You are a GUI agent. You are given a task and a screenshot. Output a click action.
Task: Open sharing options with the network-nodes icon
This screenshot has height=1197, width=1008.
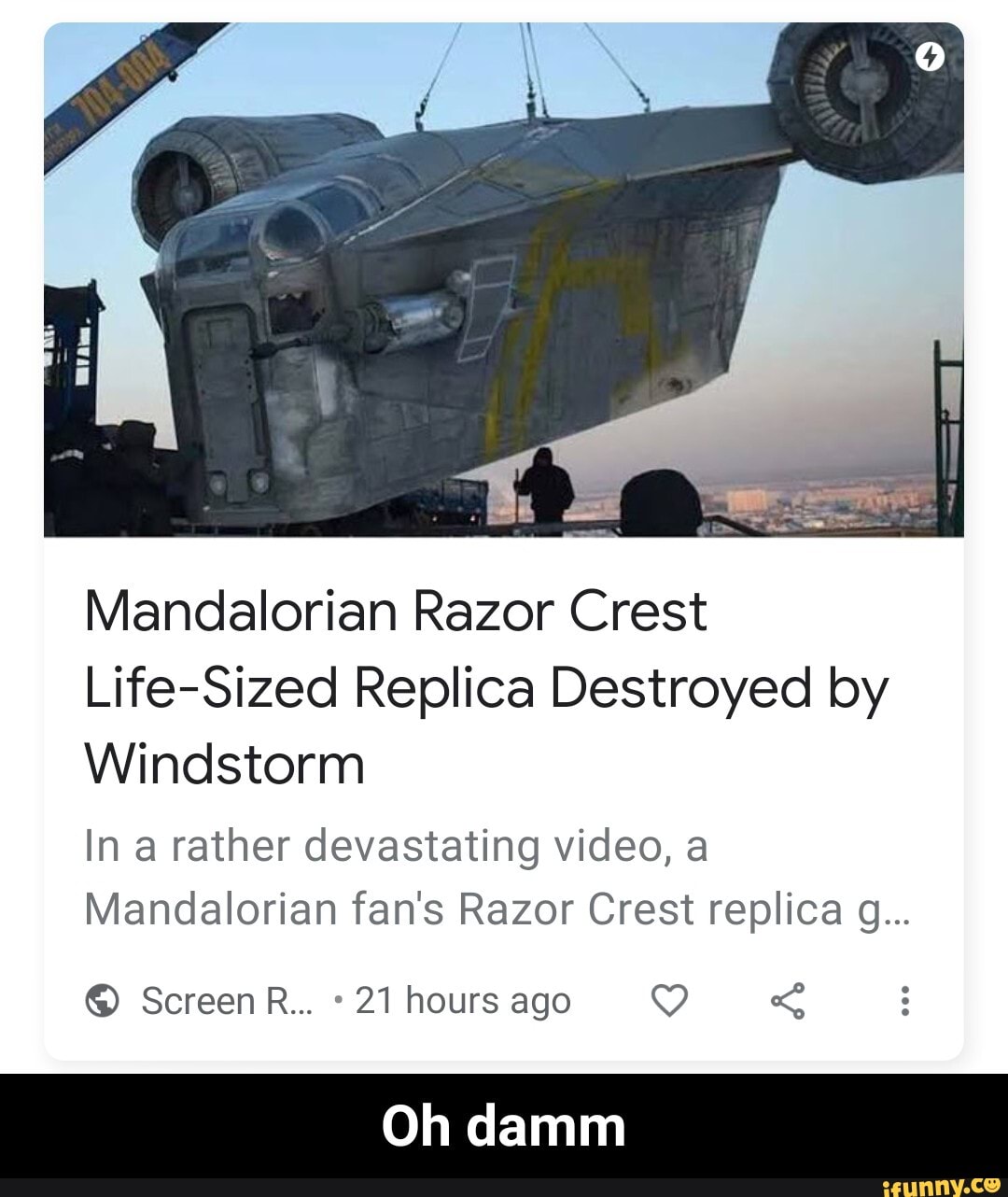[x=789, y=1003]
